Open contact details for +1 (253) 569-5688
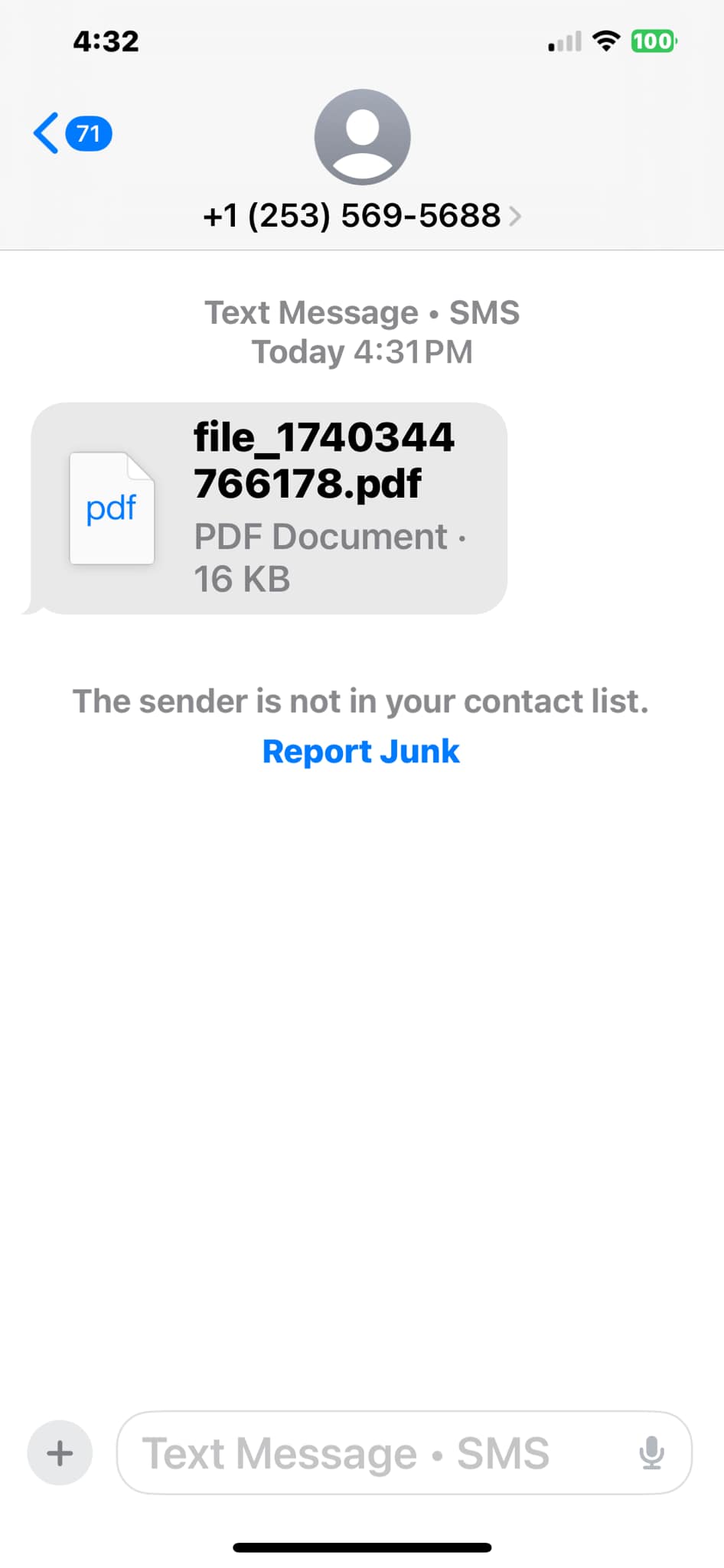The image size is (724, 1568). pyautogui.click(x=362, y=215)
